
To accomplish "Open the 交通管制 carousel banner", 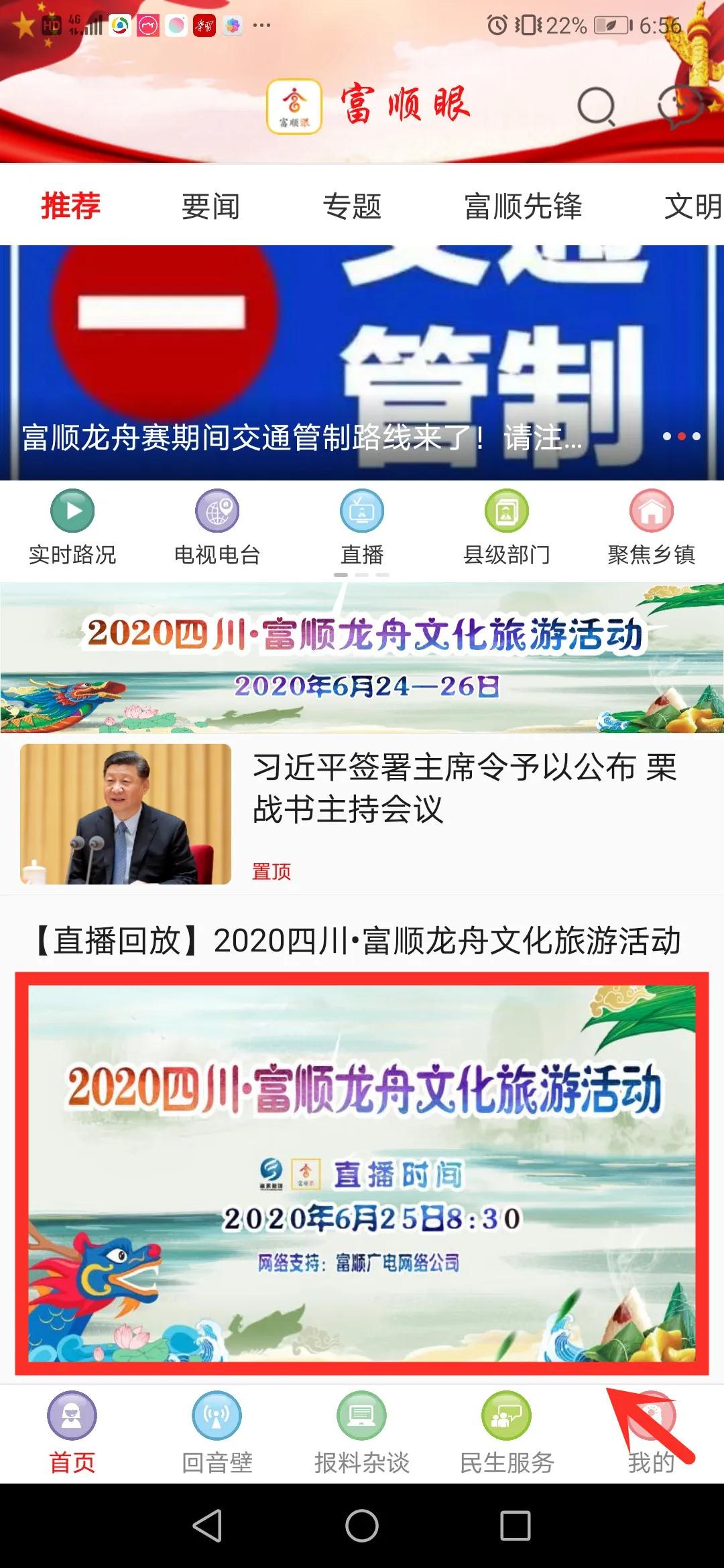I will click(x=362, y=362).
